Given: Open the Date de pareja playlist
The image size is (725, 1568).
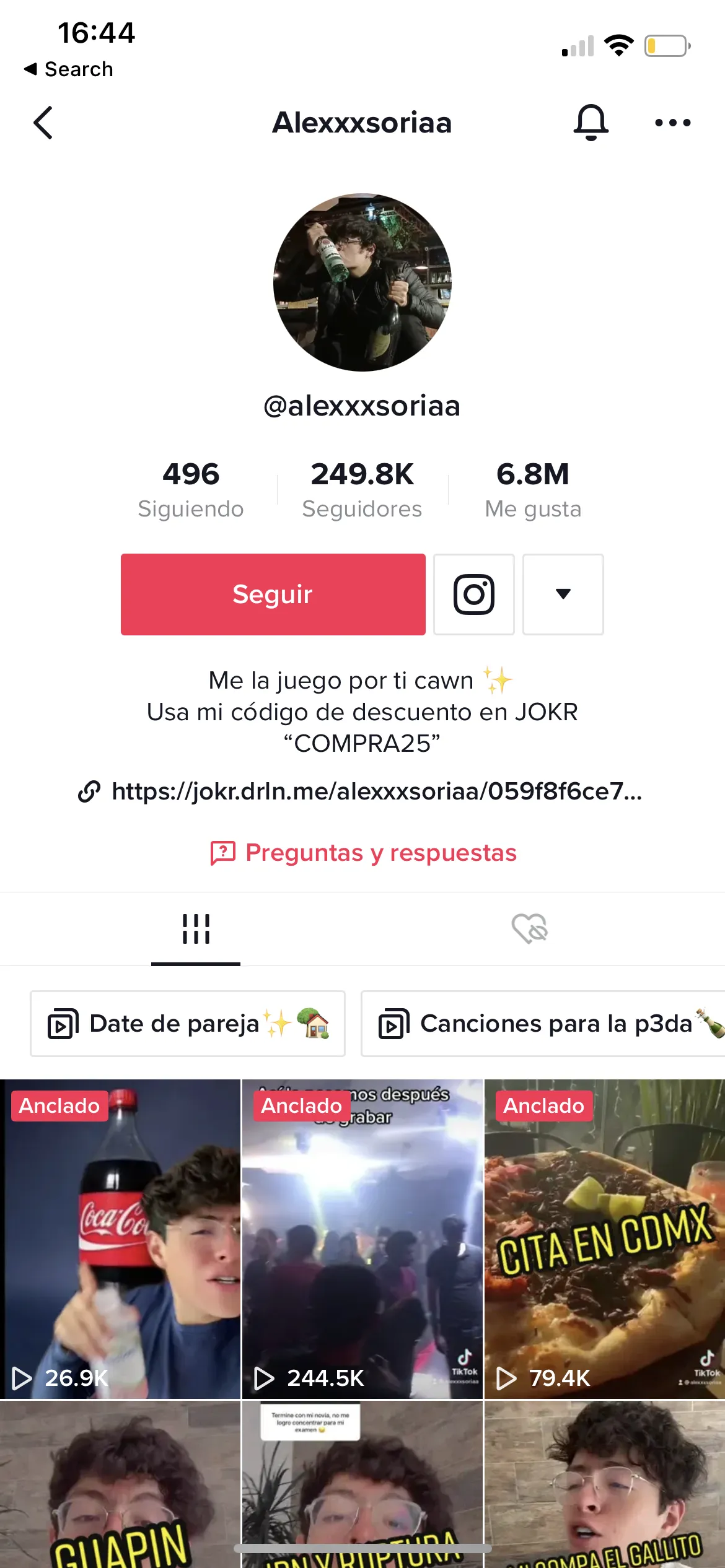Looking at the screenshot, I should [x=188, y=1024].
